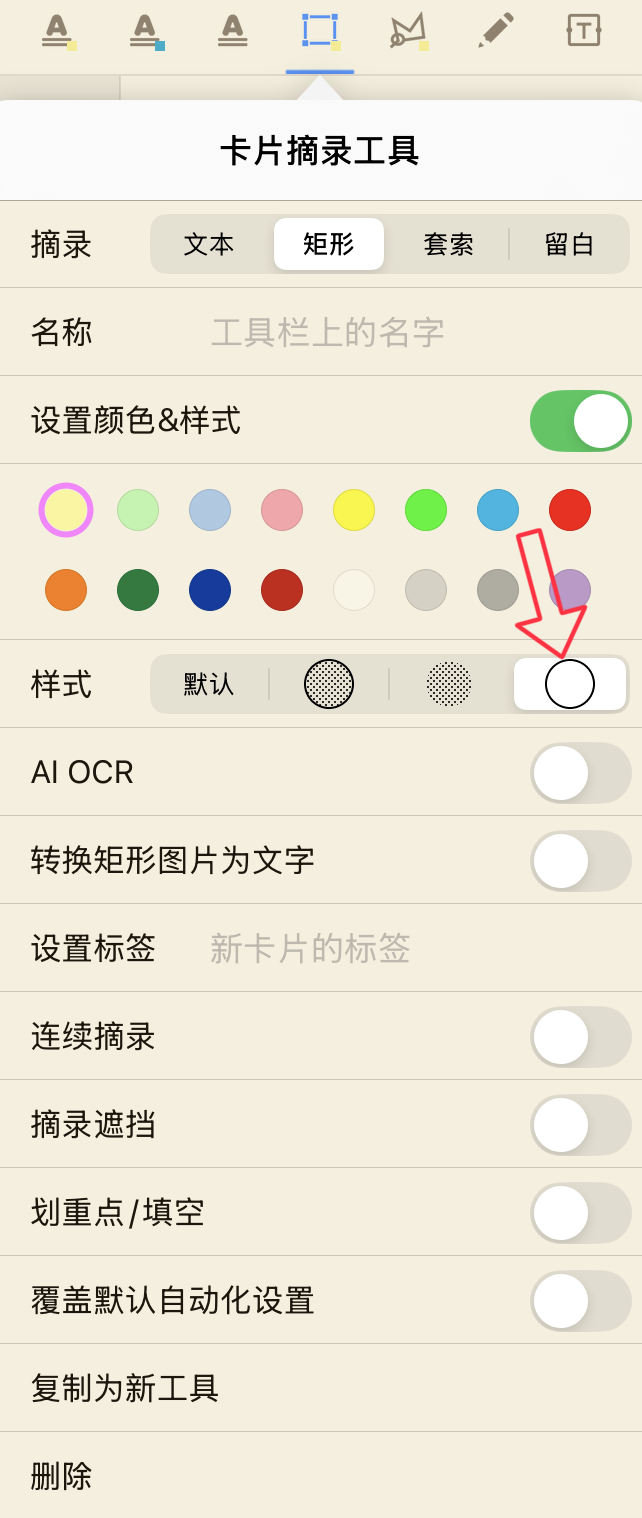Choose the purple color swatch
This screenshot has width=642, height=1518.
point(570,590)
